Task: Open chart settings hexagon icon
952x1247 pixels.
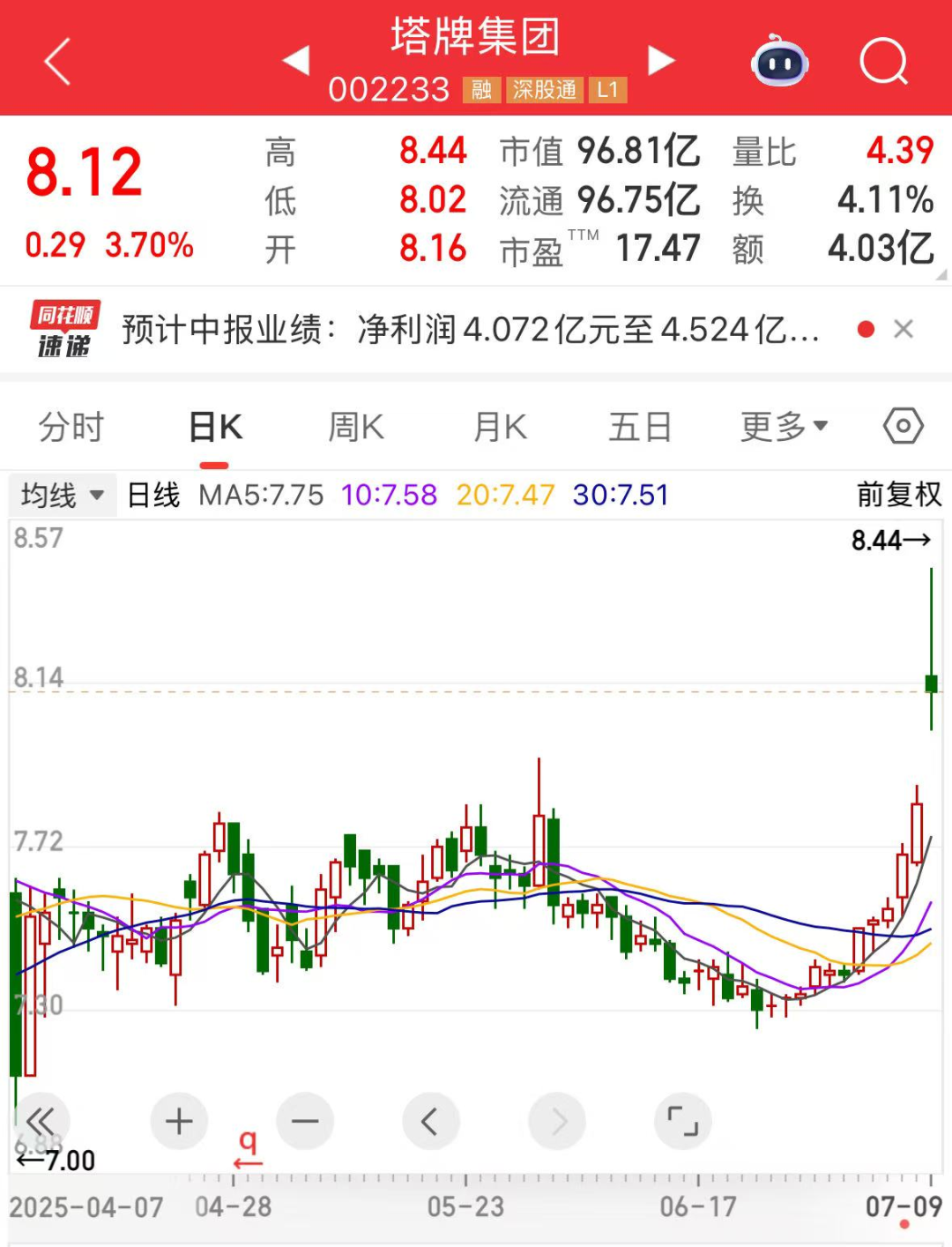Action: tap(903, 427)
